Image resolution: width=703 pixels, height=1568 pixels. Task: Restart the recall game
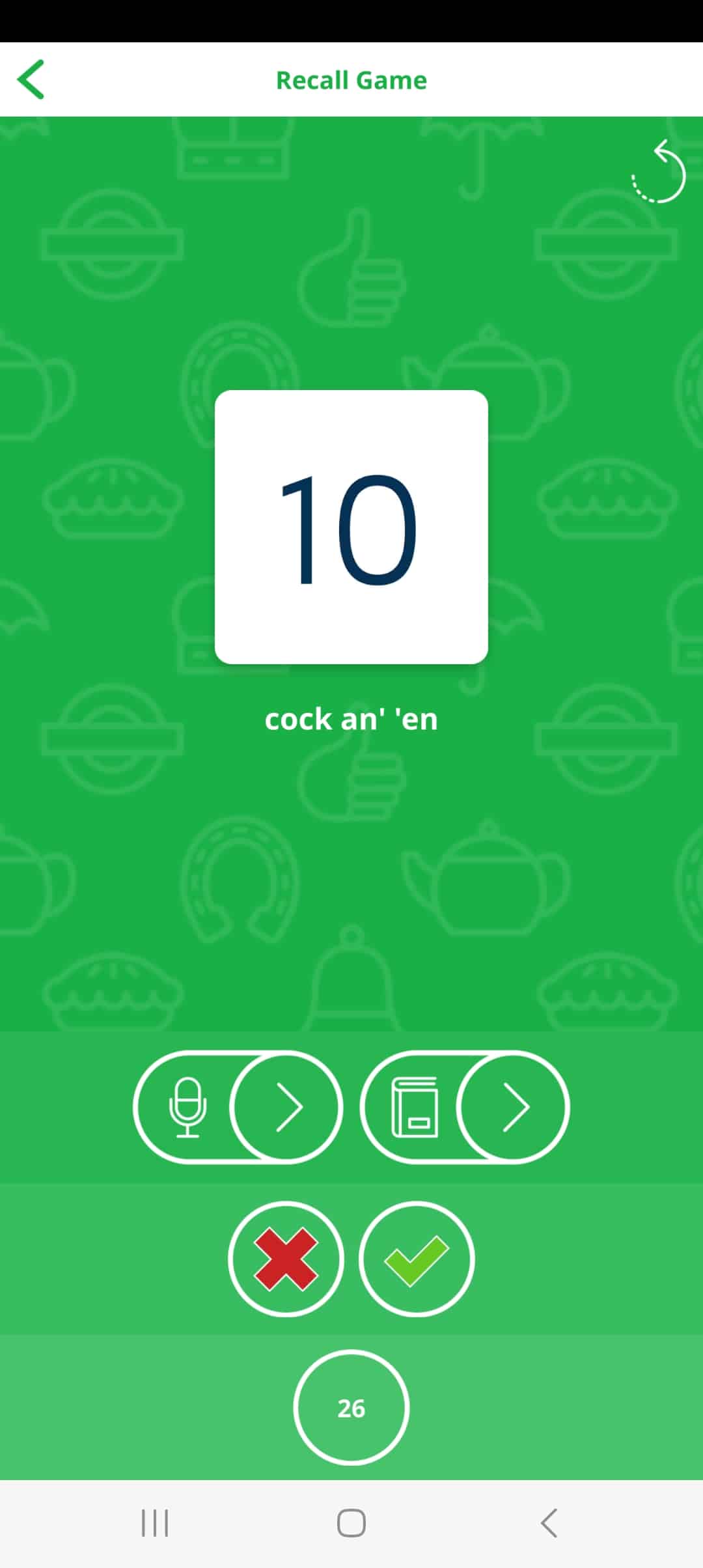(659, 173)
